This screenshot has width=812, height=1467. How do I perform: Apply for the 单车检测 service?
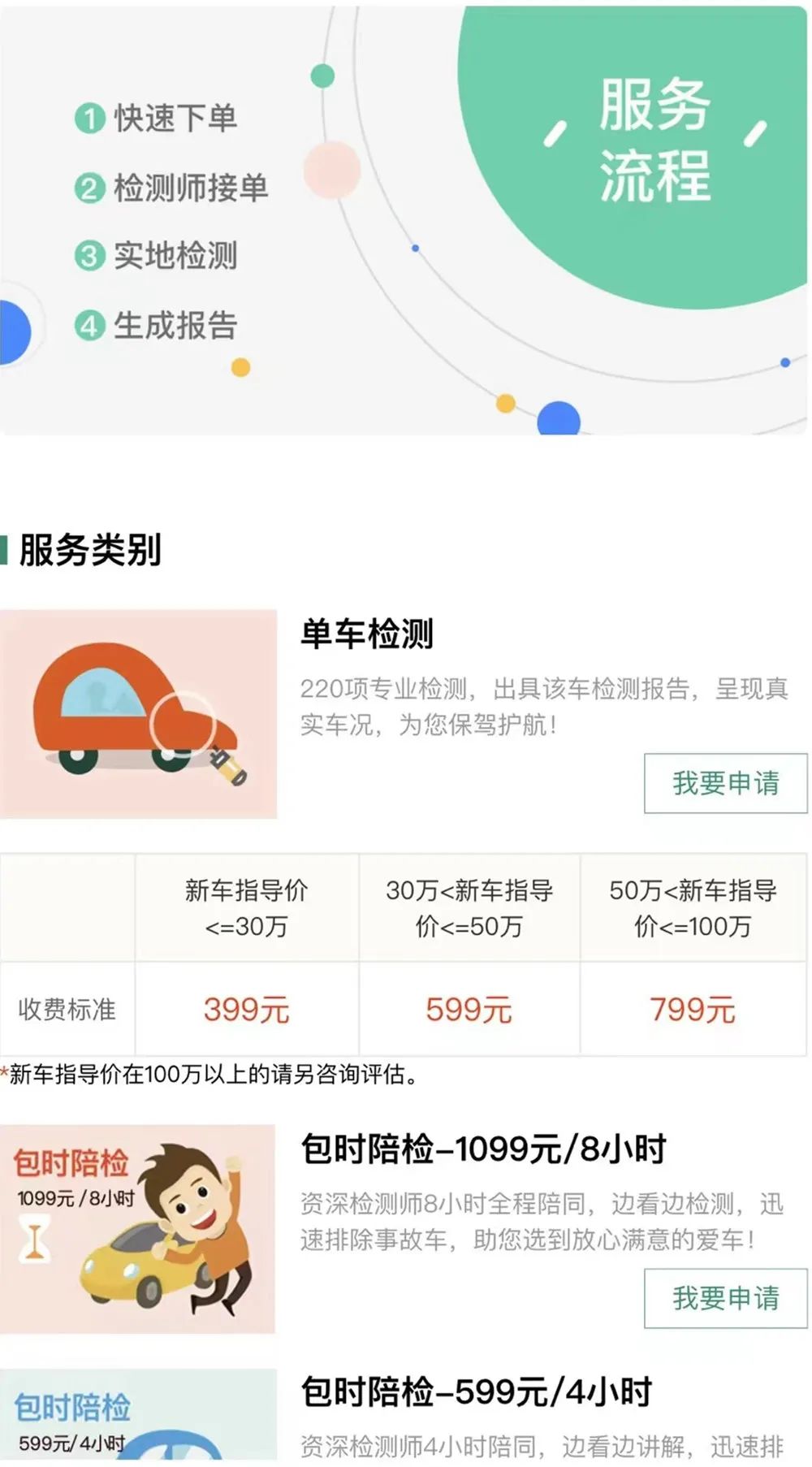pos(725,783)
